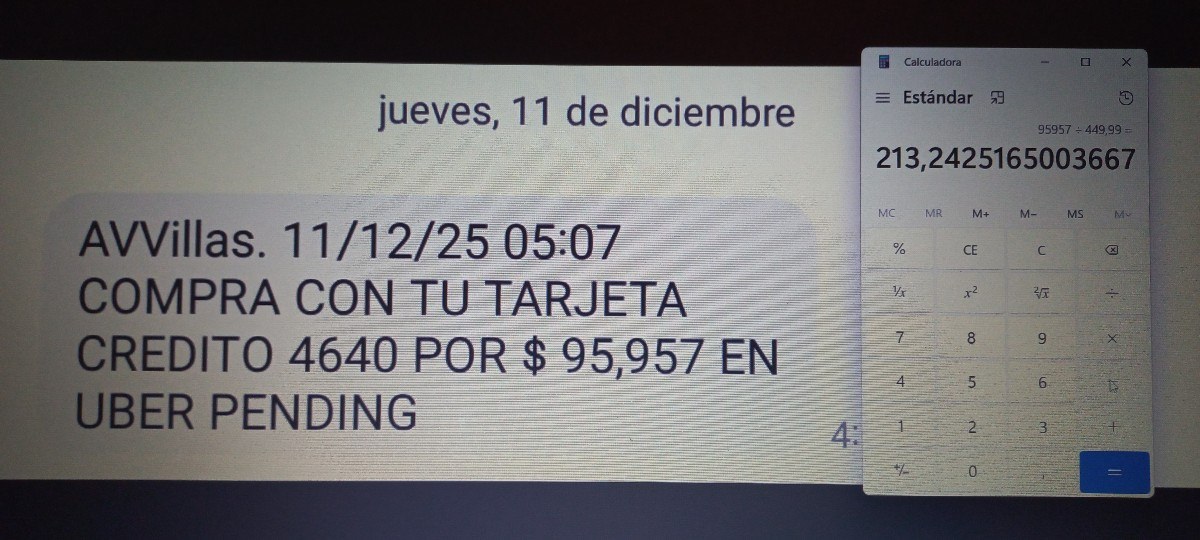Viewport: 1200px width, 540px height.
Task: Tap the plus key
Action: tap(1112, 427)
